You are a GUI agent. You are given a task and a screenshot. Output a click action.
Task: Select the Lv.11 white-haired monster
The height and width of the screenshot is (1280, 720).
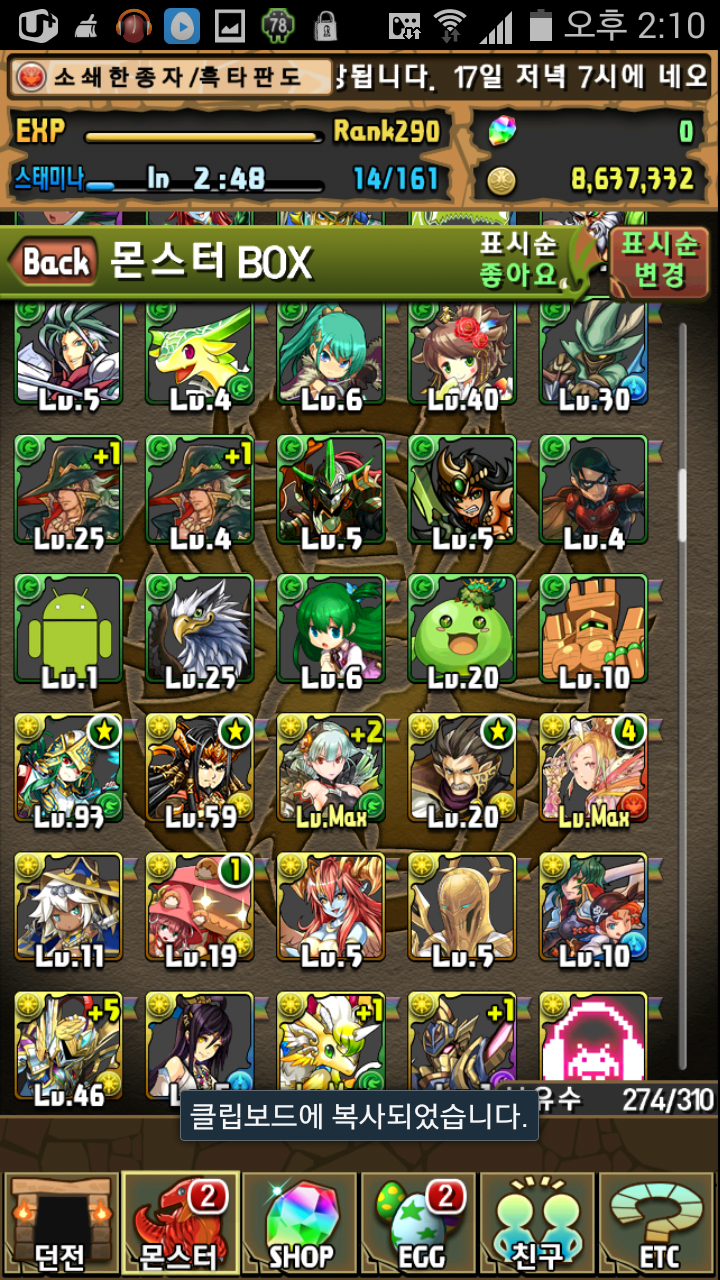[x=70, y=908]
